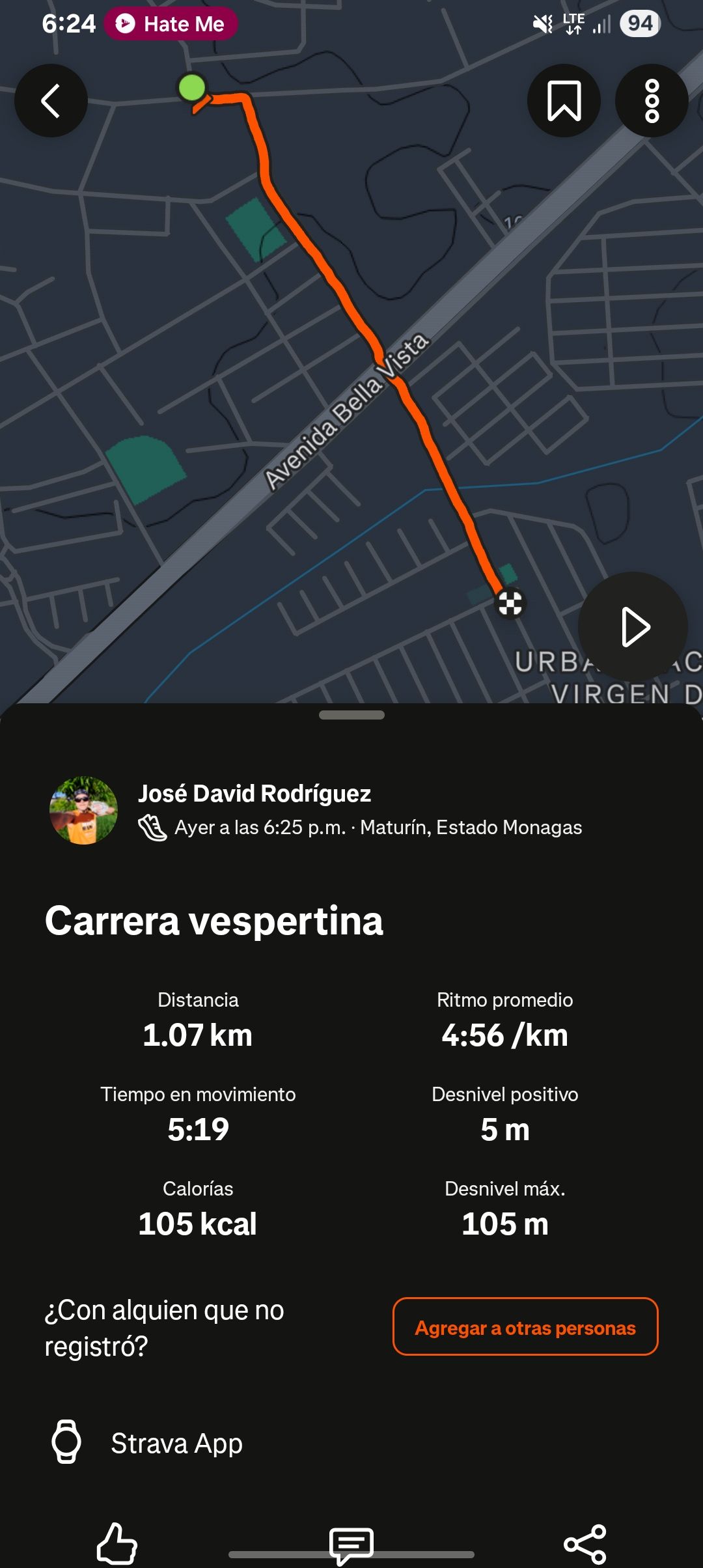Go back using the arrow button
703x1568 pixels.
tap(51, 101)
